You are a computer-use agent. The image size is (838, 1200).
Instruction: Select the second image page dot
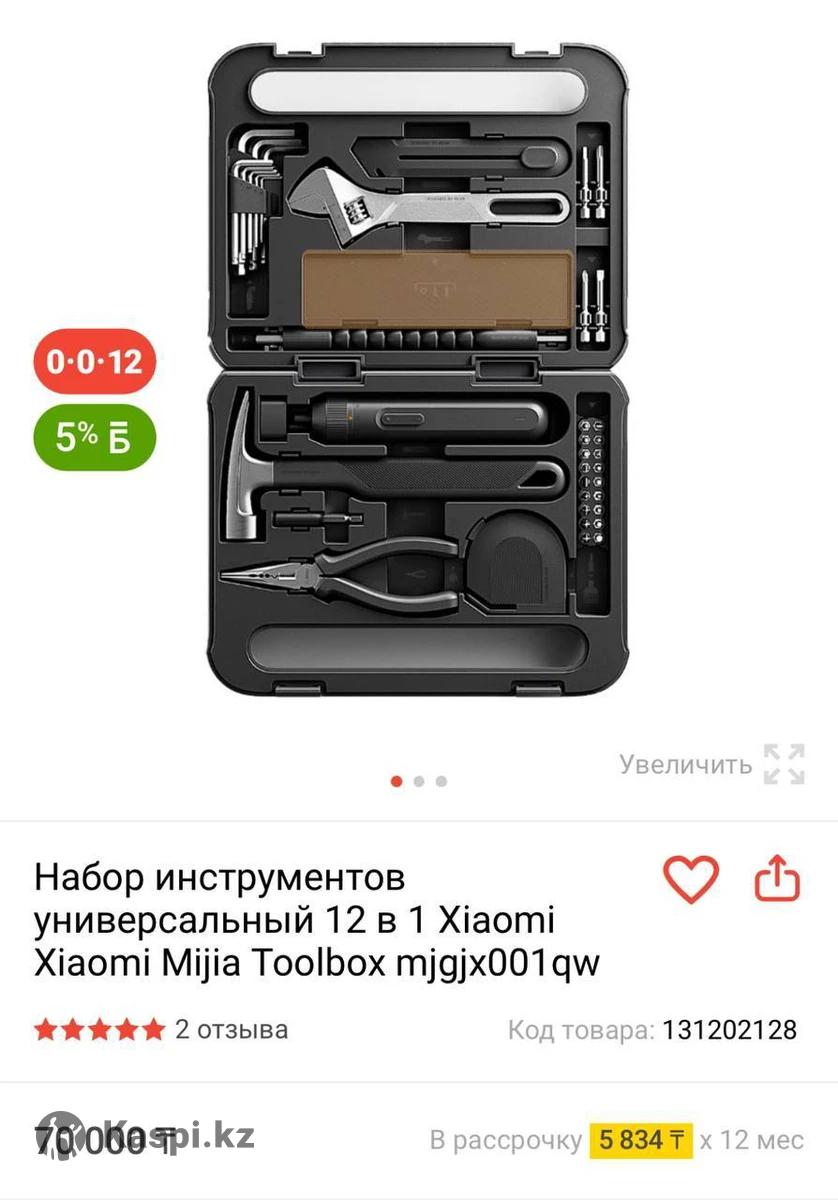419,782
